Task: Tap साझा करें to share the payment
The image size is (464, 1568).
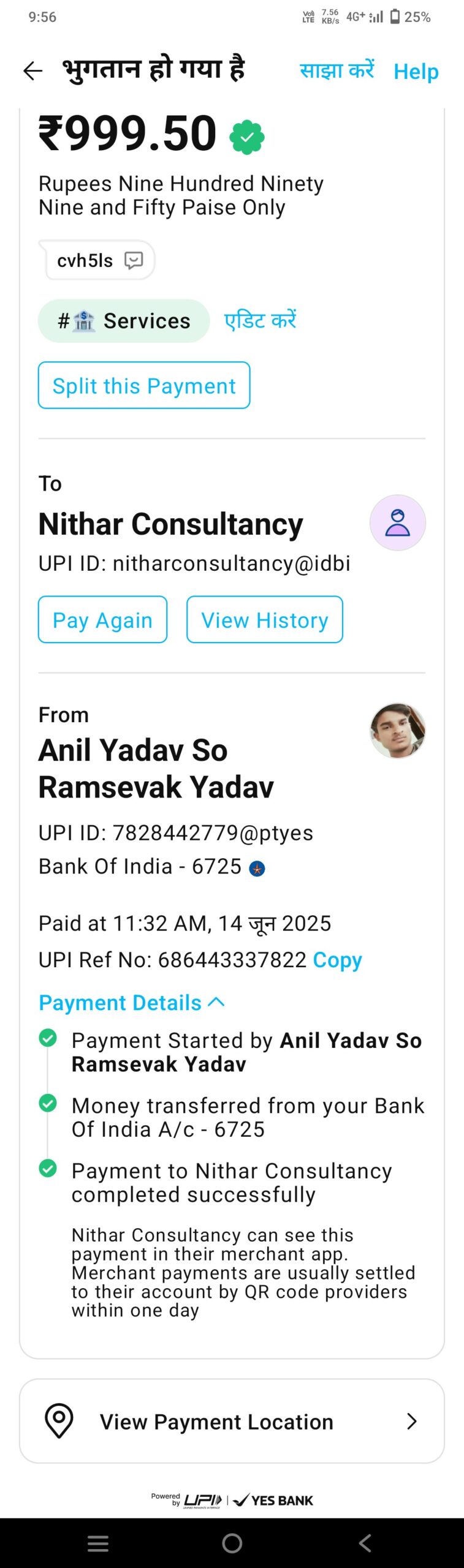Action: click(337, 70)
